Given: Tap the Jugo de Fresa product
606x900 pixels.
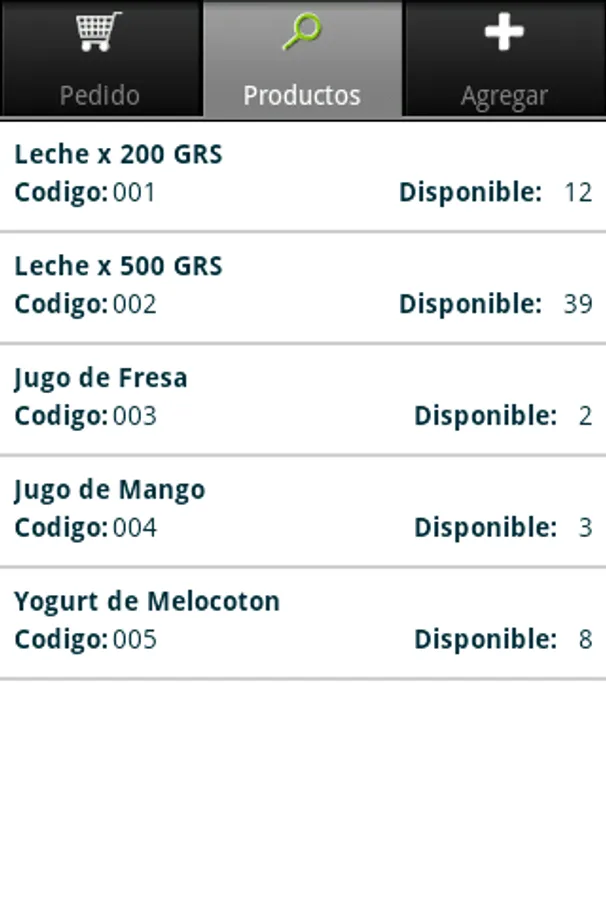Looking at the screenshot, I should coord(302,398).
